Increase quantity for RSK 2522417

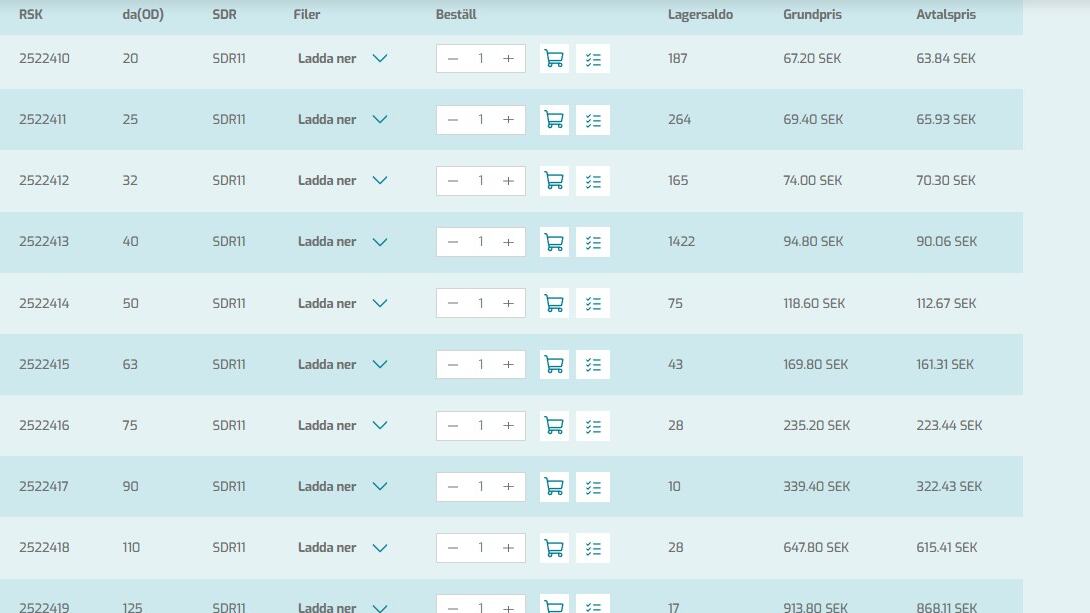[508, 487]
